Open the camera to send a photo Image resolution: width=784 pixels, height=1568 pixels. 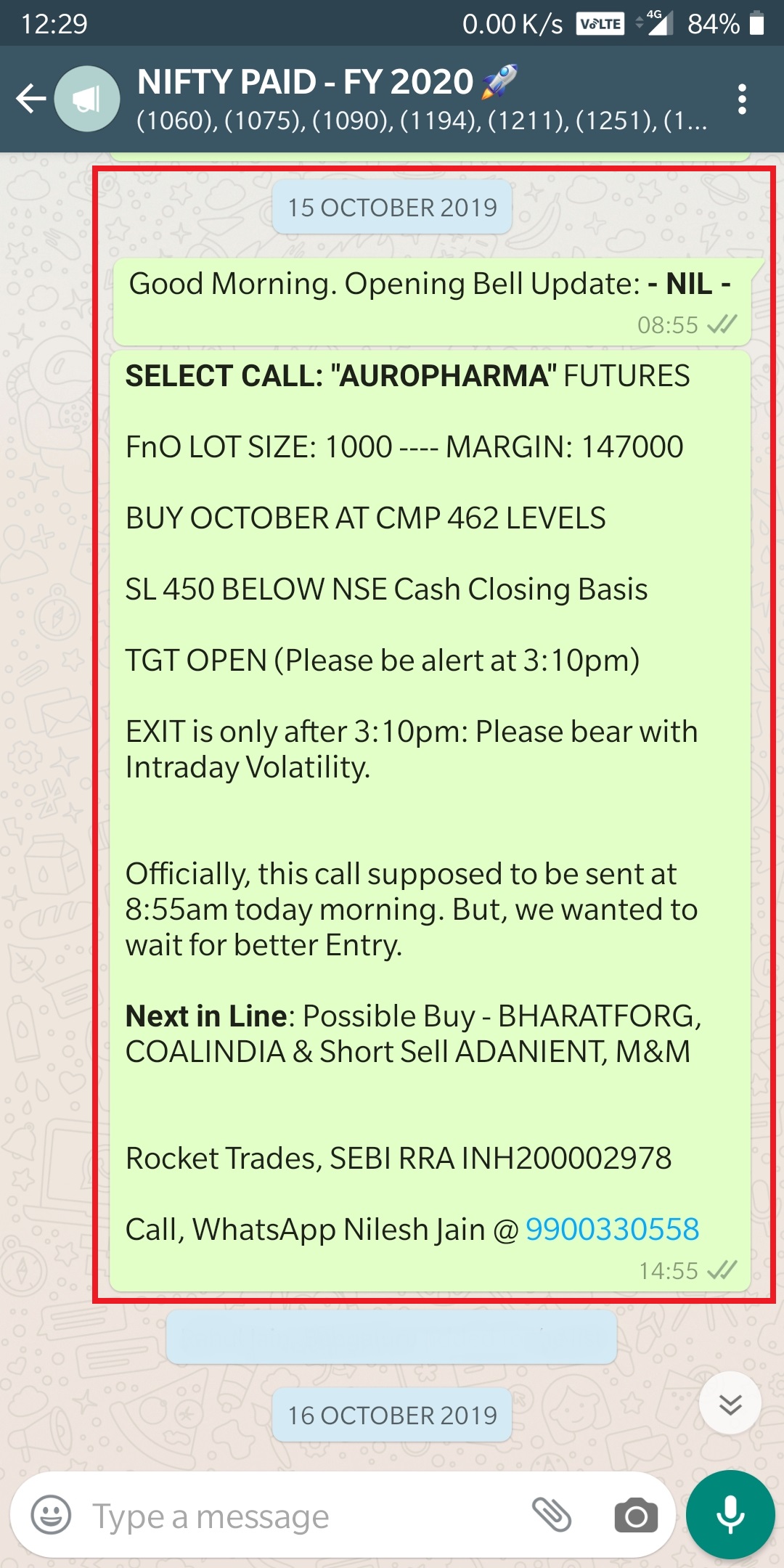pyautogui.click(x=636, y=1516)
